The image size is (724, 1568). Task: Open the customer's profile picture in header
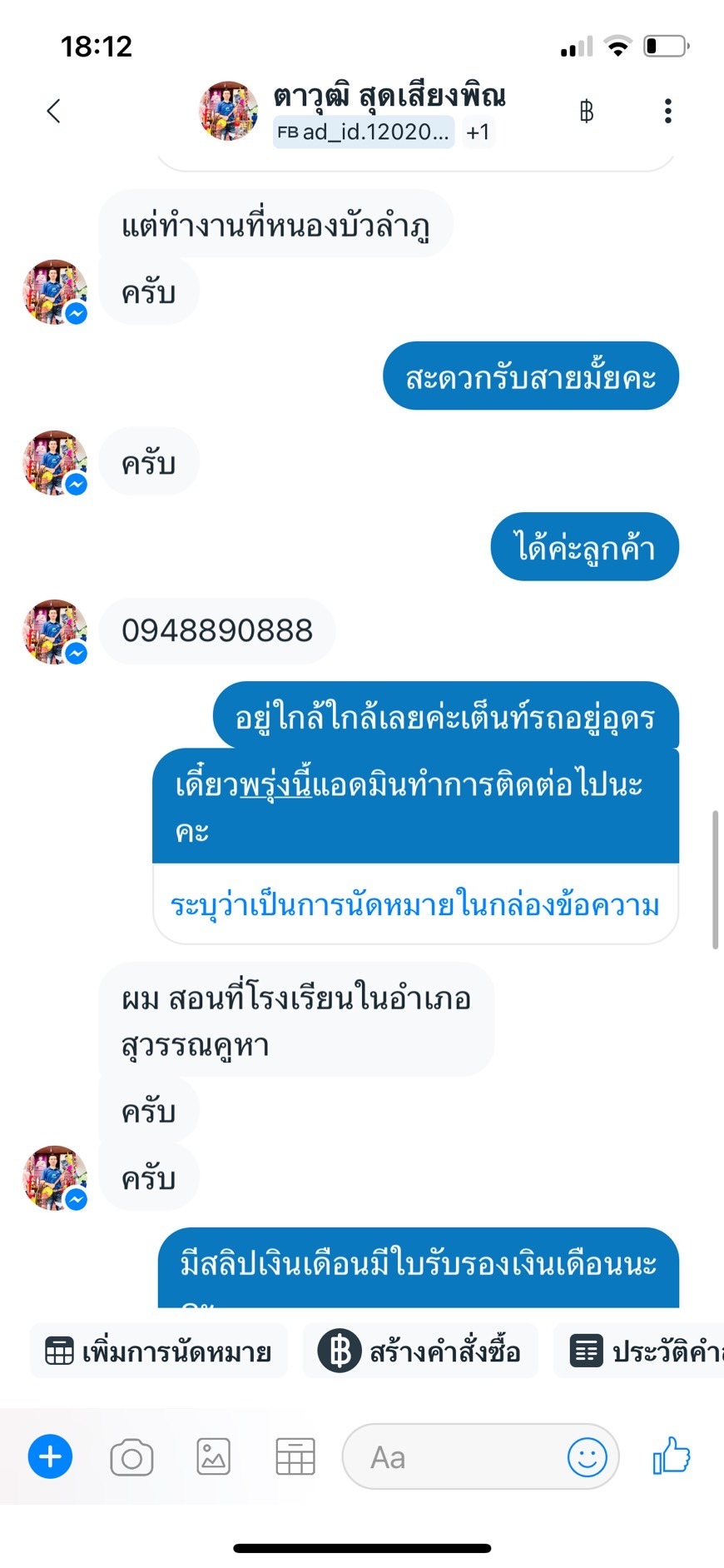pos(228,111)
